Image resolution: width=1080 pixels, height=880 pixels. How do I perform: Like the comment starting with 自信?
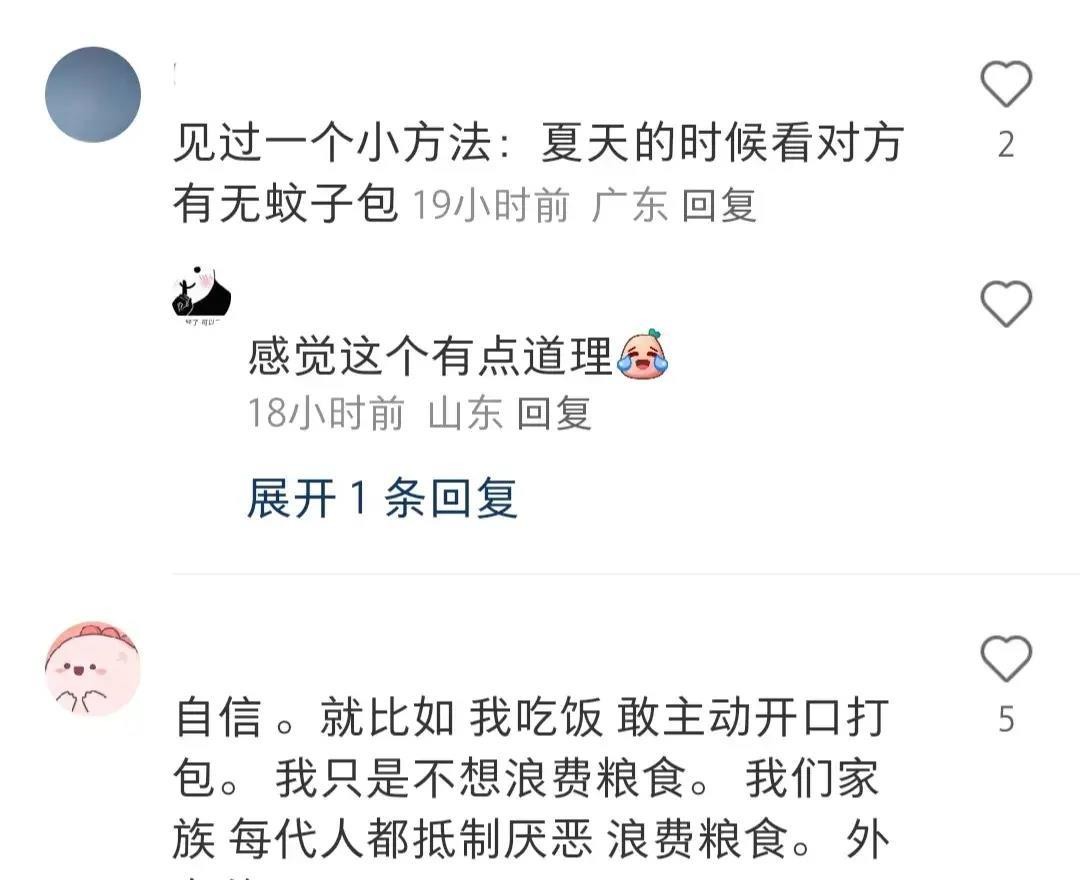(1005, 660)
